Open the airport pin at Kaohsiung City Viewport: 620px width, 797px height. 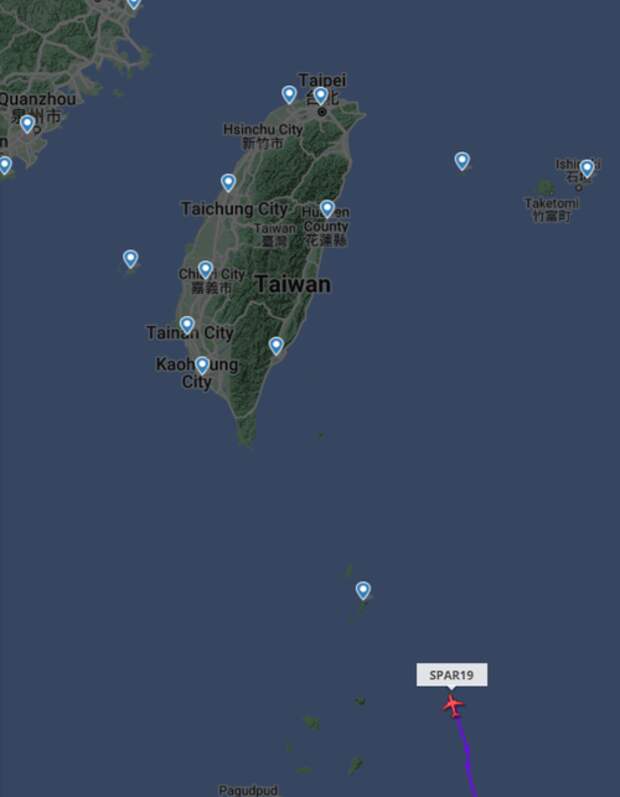202,365
